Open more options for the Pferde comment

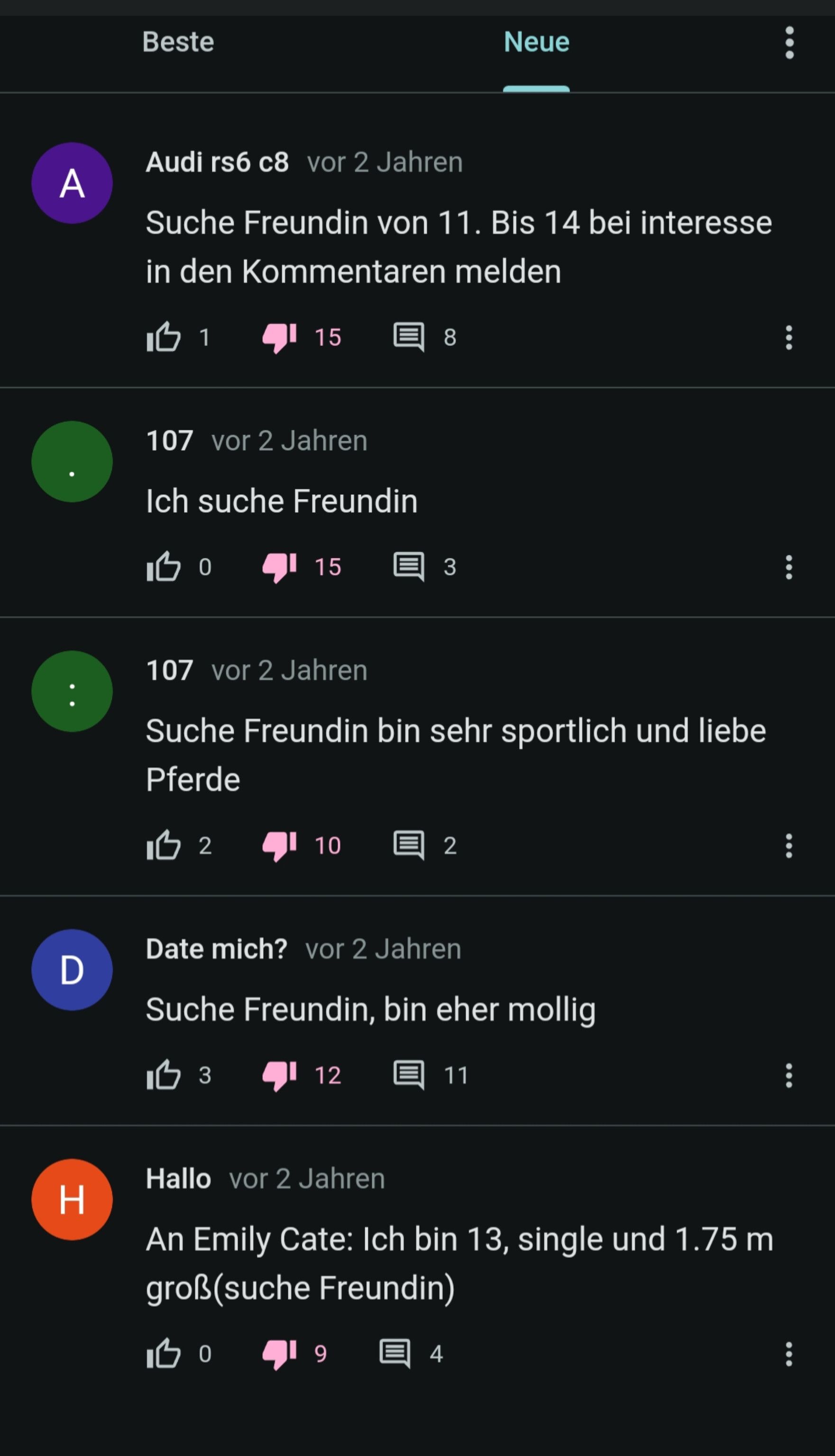pyautogui.click(x=789, y=846)
